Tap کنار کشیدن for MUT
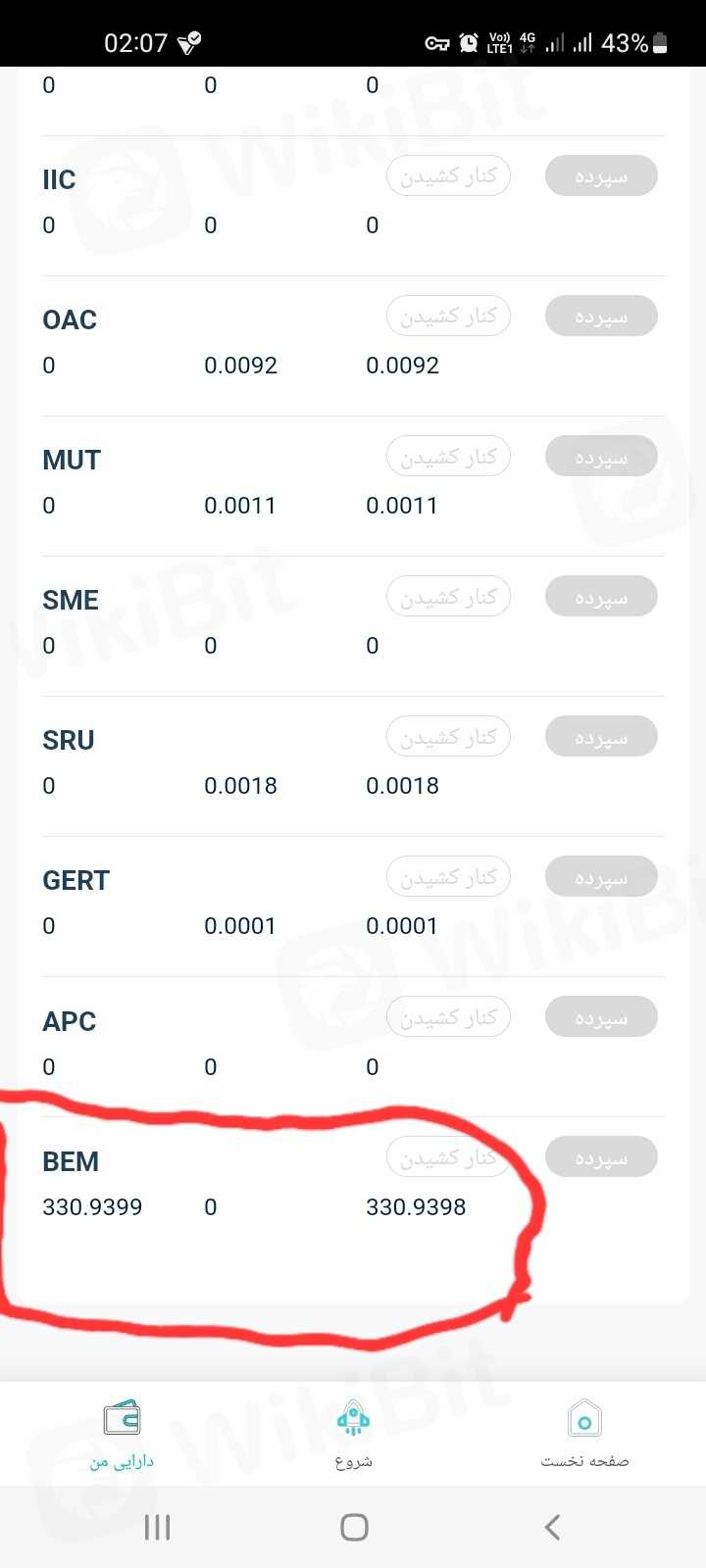This screenshot has height=1568, width=706. click(x=448, y=457)
